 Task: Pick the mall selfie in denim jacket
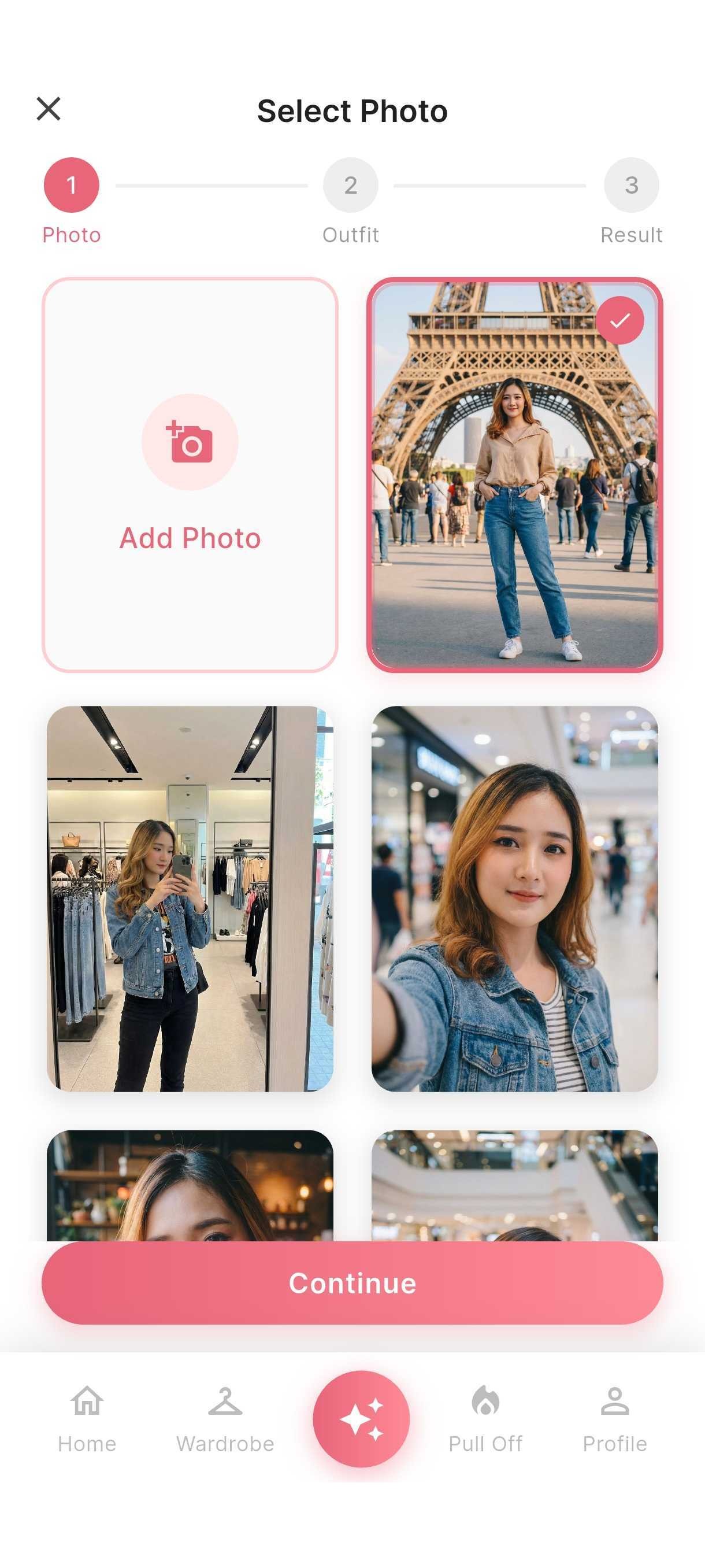pos(515,898)
